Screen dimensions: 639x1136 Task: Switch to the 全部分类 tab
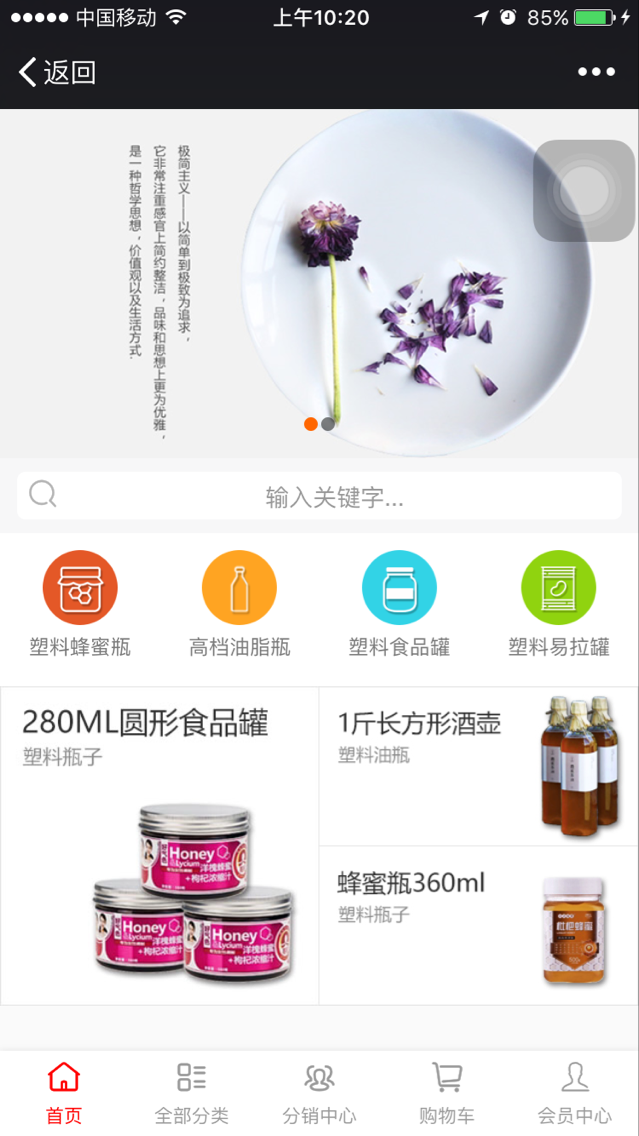point(191,1093)
